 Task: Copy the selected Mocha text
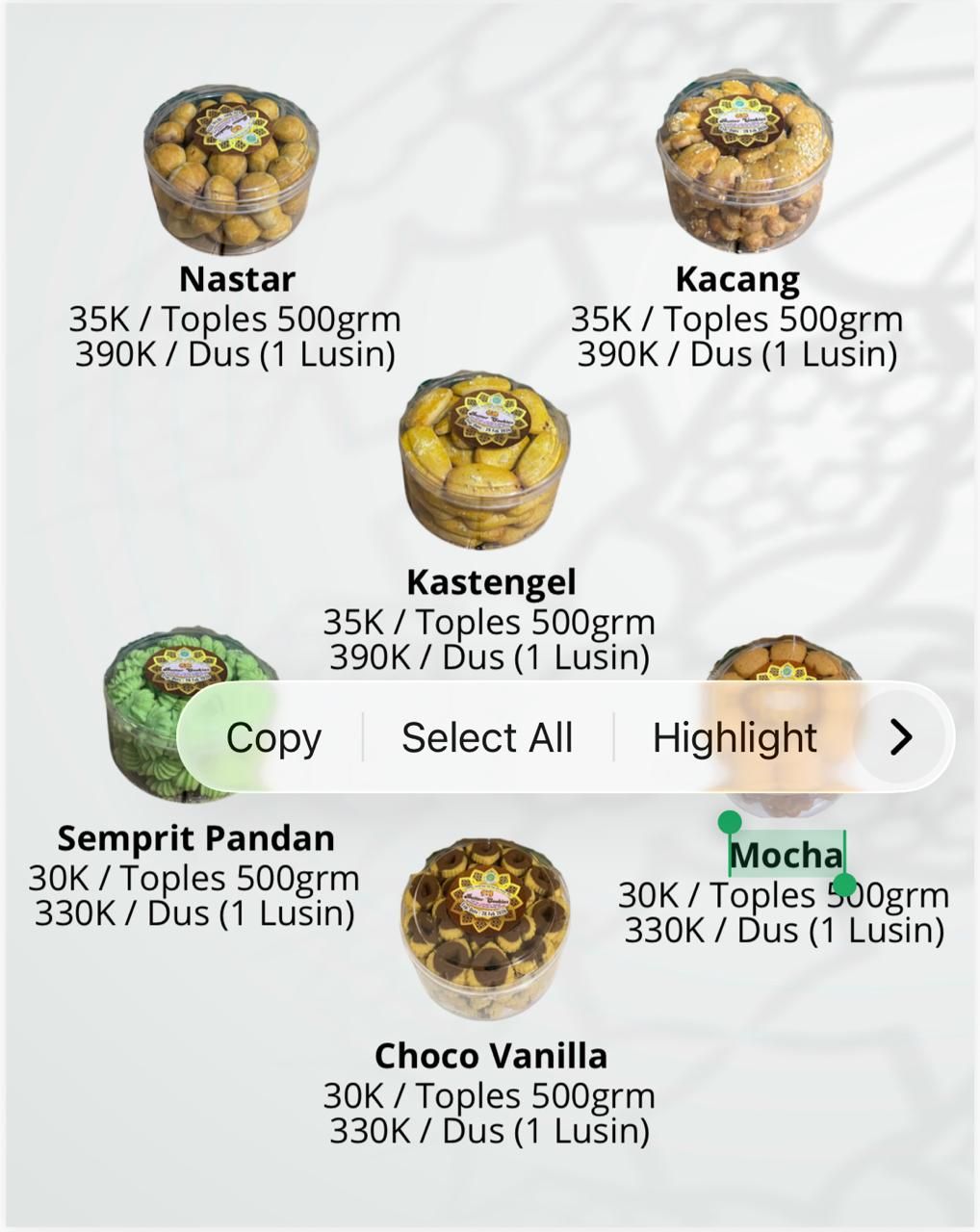(273, 738)
